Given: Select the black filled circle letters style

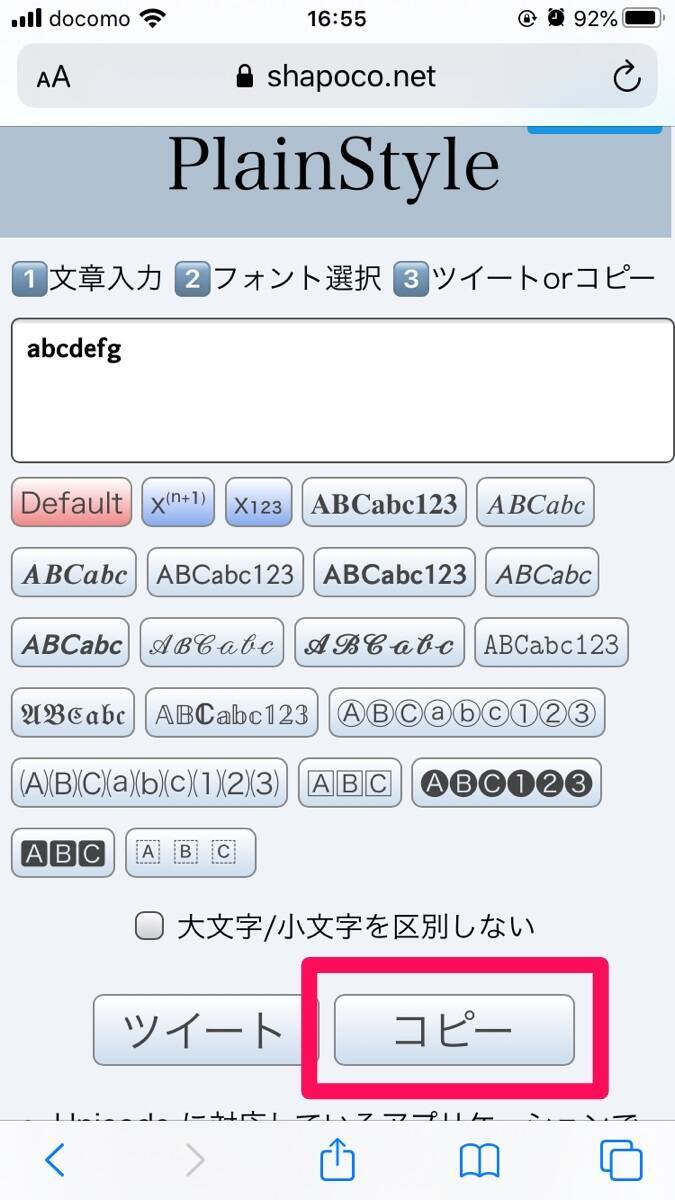Looking at the screenshot, I should point(506,783).
